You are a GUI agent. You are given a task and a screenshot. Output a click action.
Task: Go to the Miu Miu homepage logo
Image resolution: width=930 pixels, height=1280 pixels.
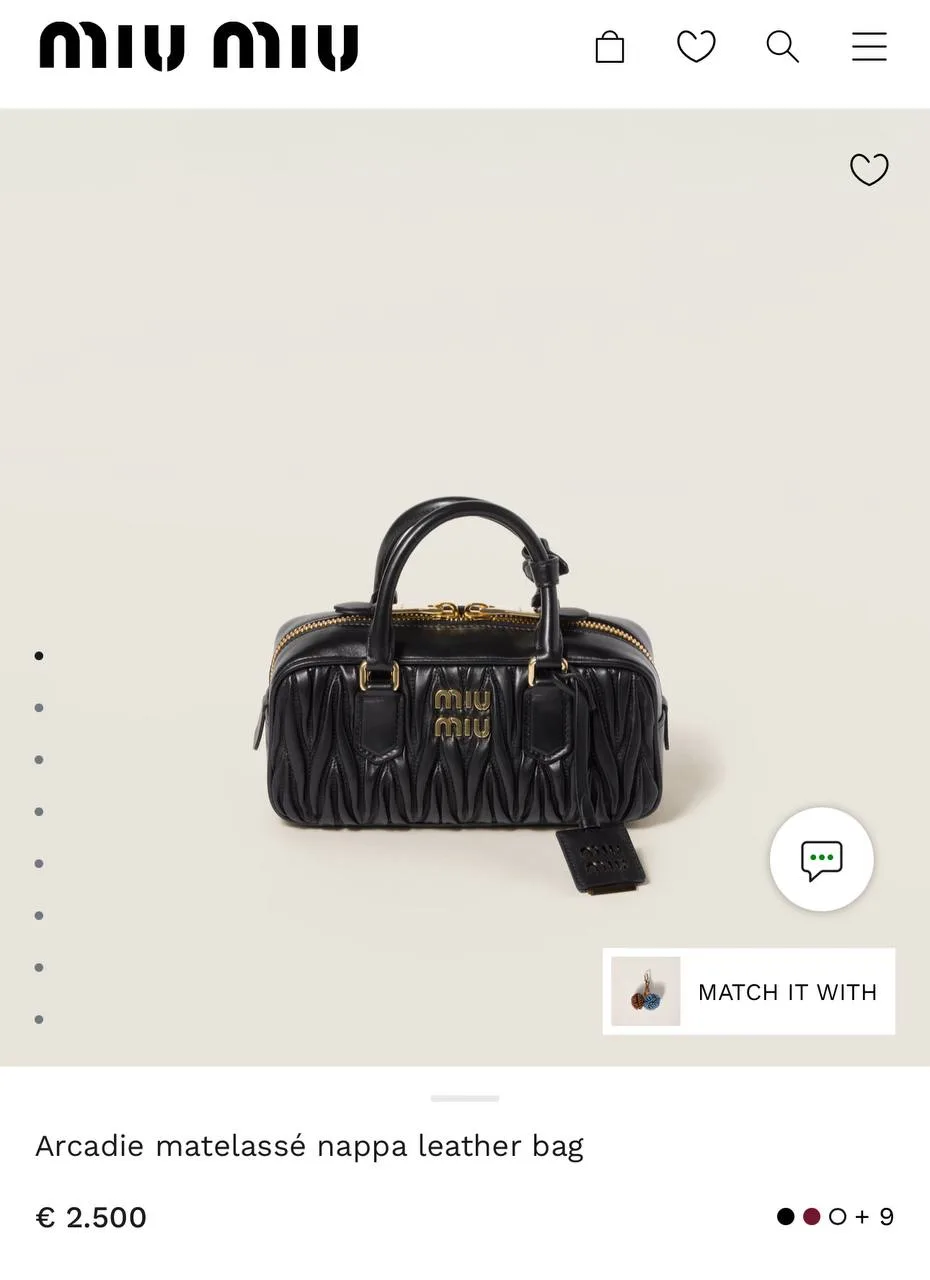pos(199,47)
